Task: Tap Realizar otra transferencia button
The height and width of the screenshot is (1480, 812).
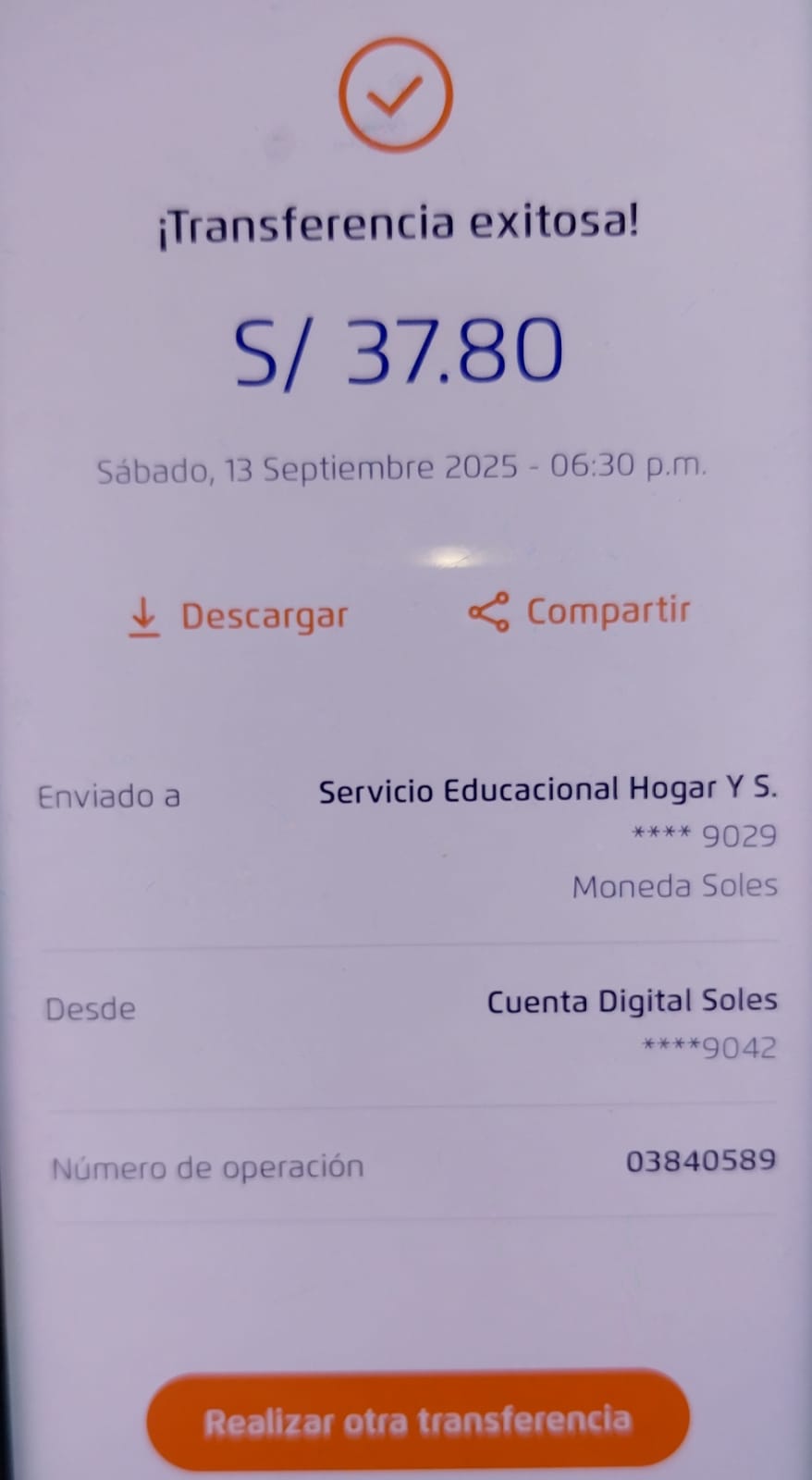Action: (418, 1421)
